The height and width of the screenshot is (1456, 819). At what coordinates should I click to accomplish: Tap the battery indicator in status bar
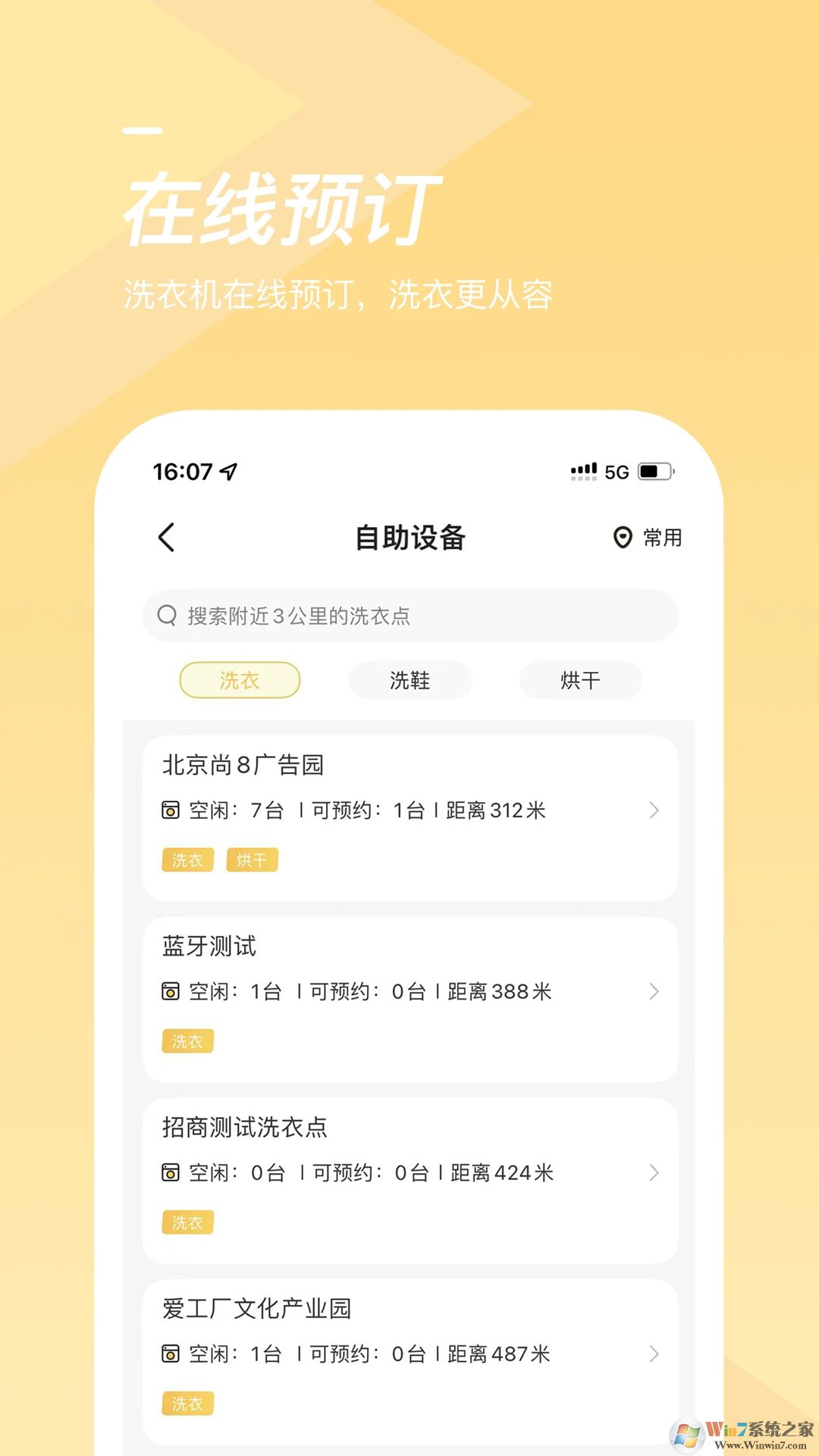click(654, 470)
